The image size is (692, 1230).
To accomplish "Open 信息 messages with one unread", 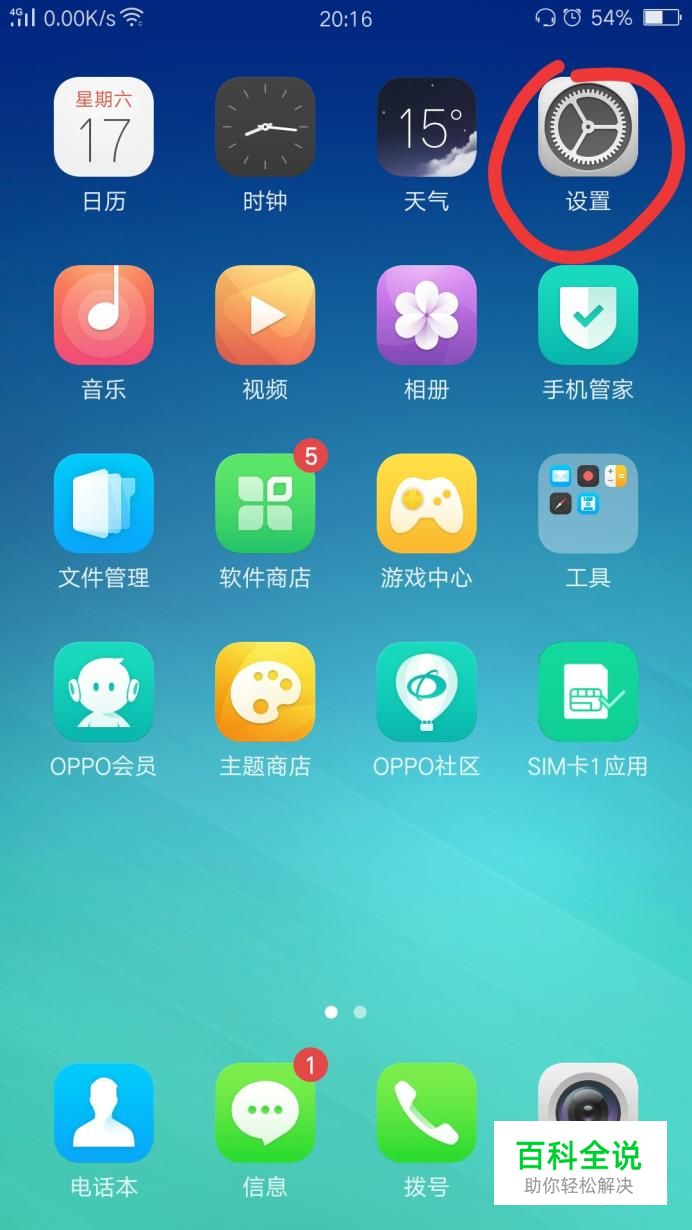I will coord(265,1113).
